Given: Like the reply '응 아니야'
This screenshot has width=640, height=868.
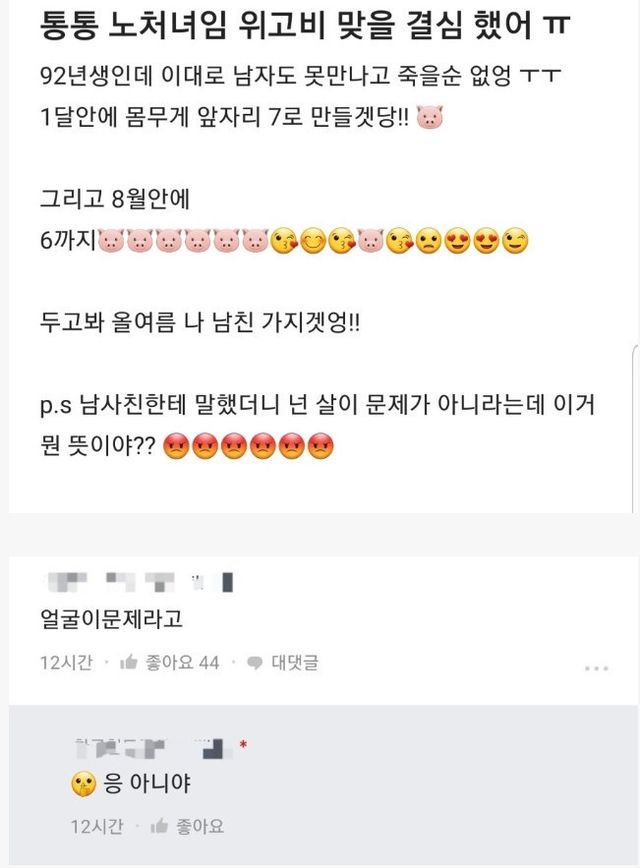Looking at the screenshot, I should tap(187, 825).
